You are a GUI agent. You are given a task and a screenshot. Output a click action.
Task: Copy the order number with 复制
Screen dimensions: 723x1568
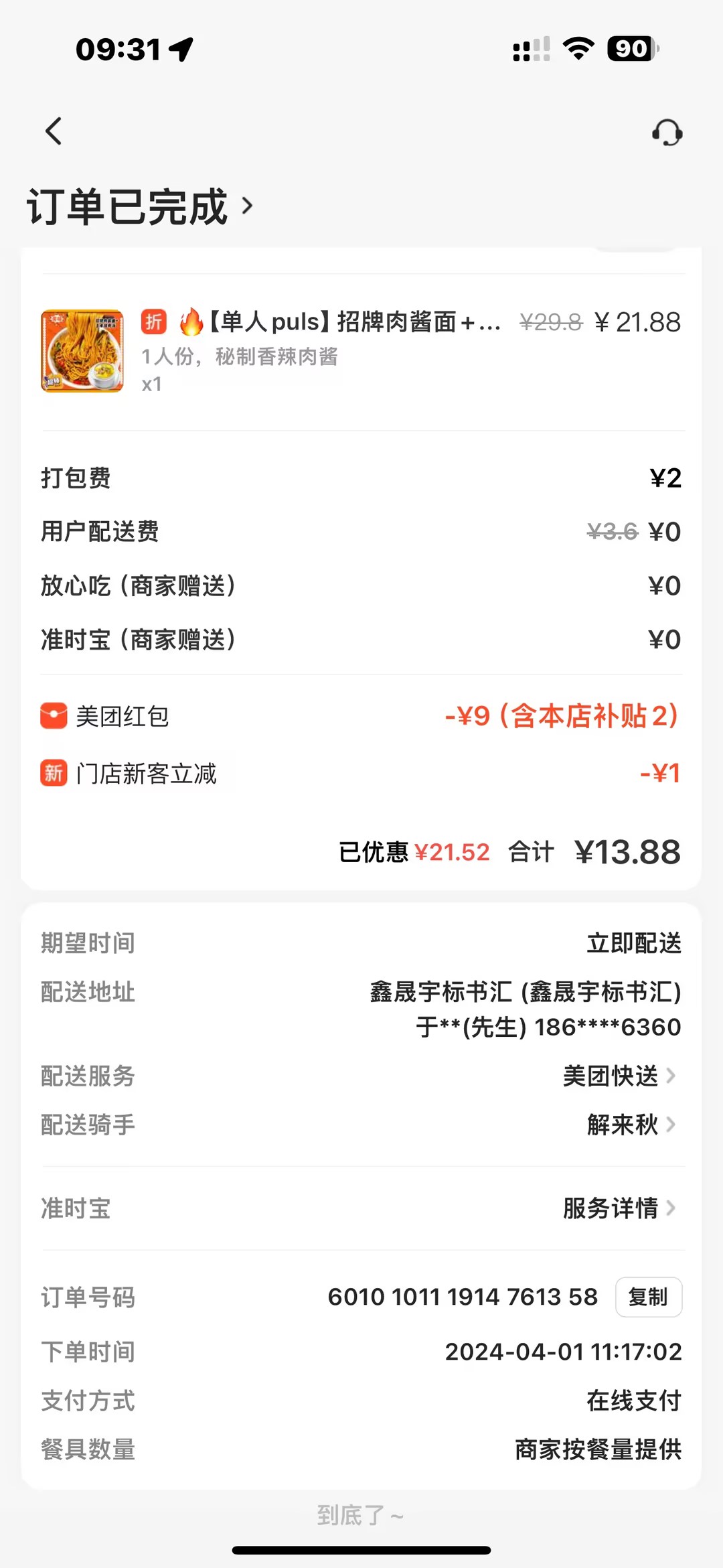[648, 1297]
